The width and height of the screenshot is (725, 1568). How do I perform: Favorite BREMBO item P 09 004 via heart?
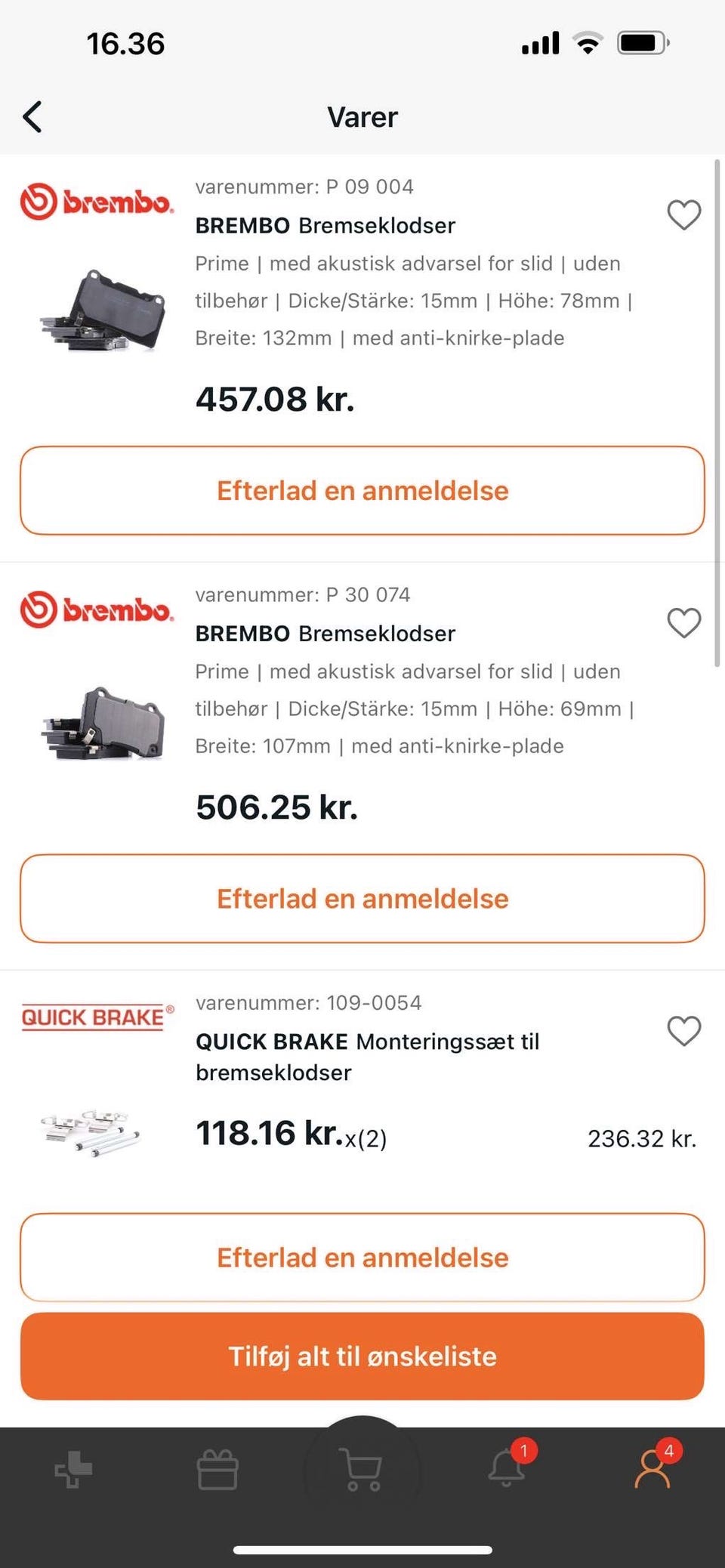[684, 216]
